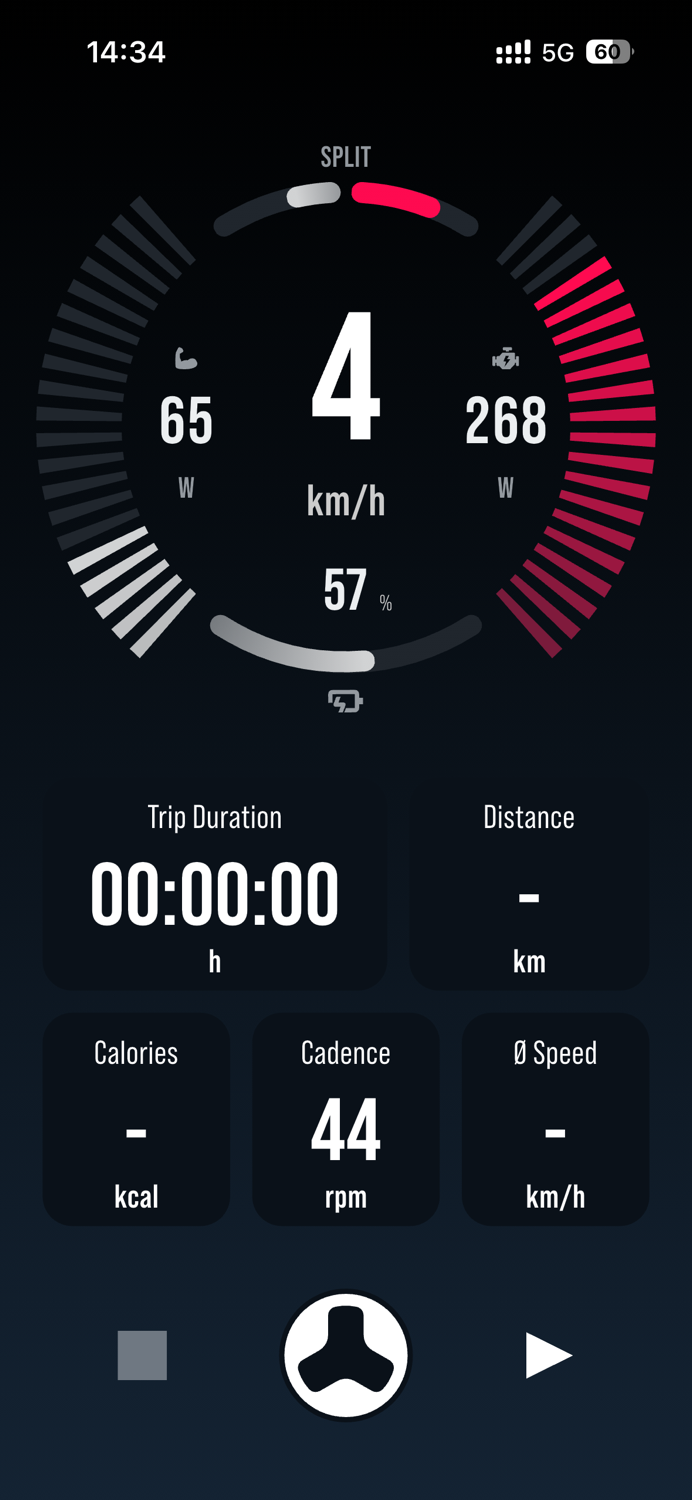Select the Cadence tile
Viewport: 692px width, 1500px height.
[x=346, y=1119]
